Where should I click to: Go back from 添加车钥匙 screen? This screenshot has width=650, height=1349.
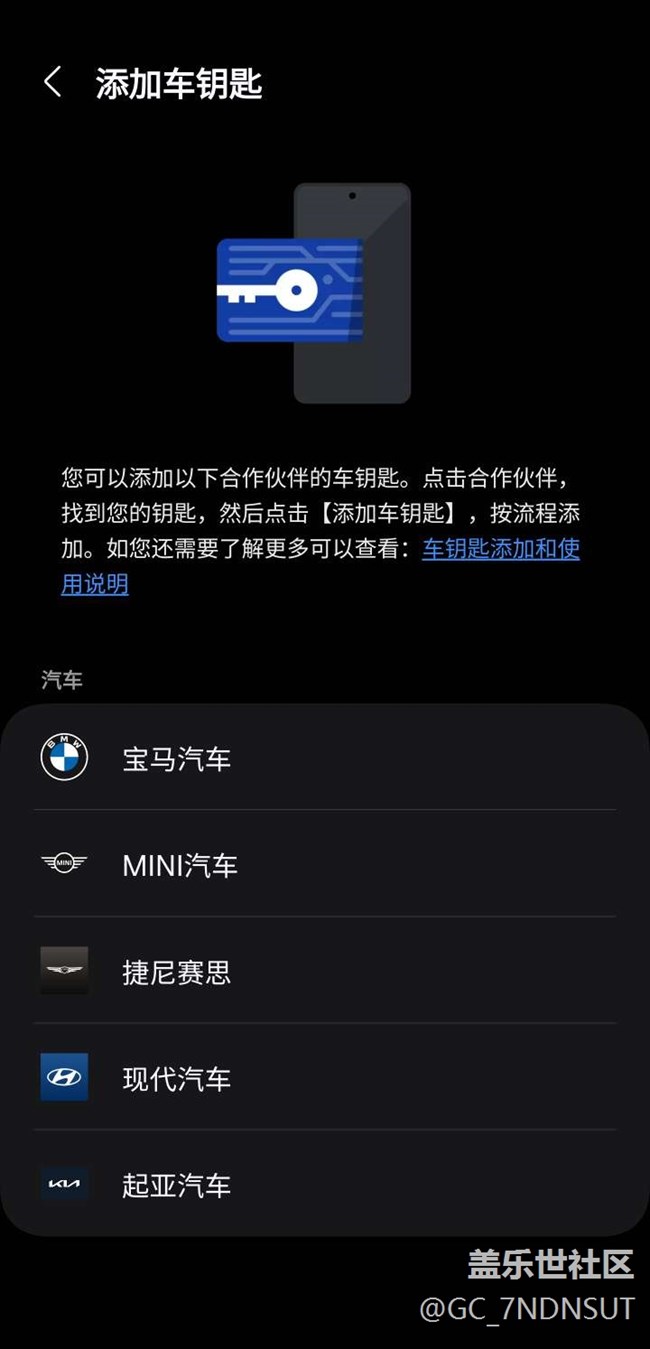[53, 83]
